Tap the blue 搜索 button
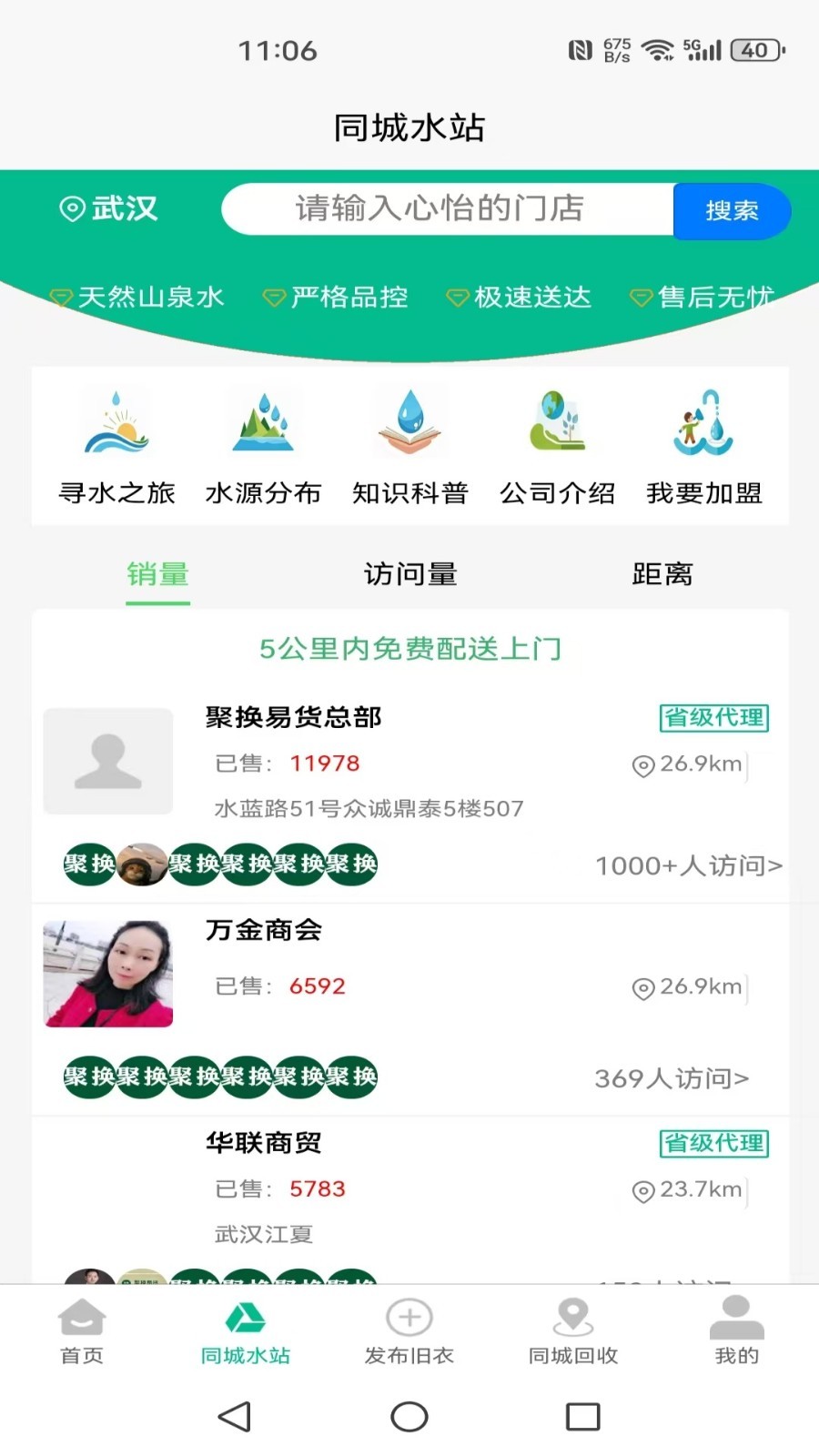This screenshot has width=819, height=1456. [x=732, y=211]
